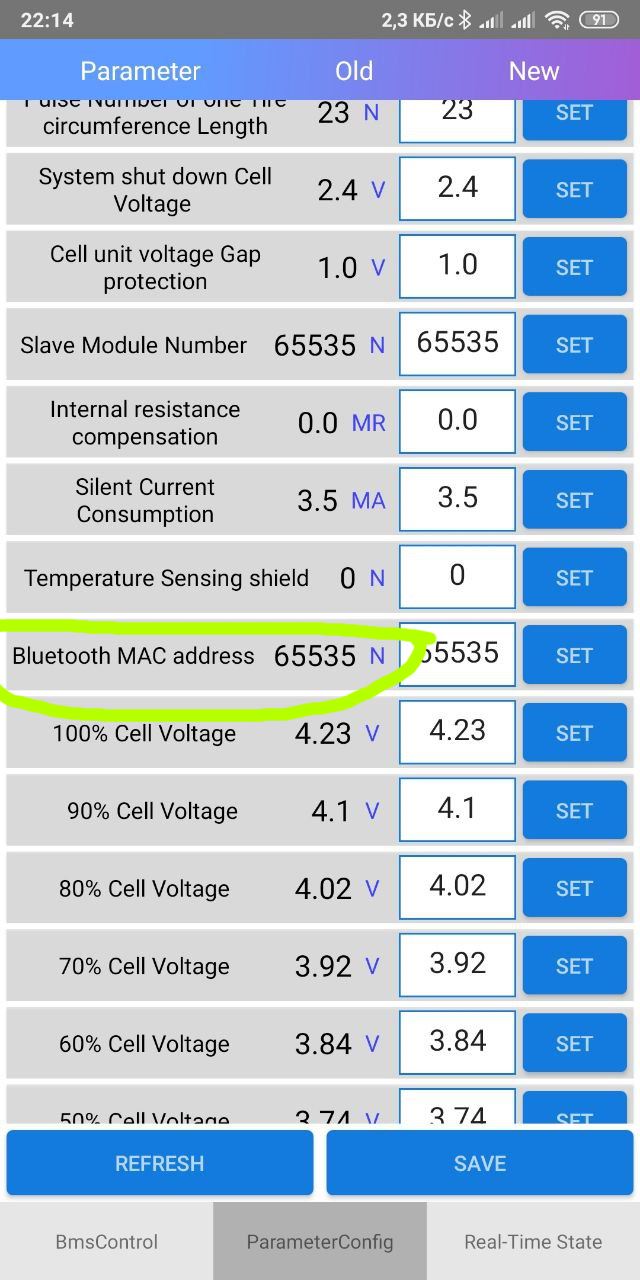Tap SET for 100% Cell Voltage

pyautogui.click(x=574, y=733)
